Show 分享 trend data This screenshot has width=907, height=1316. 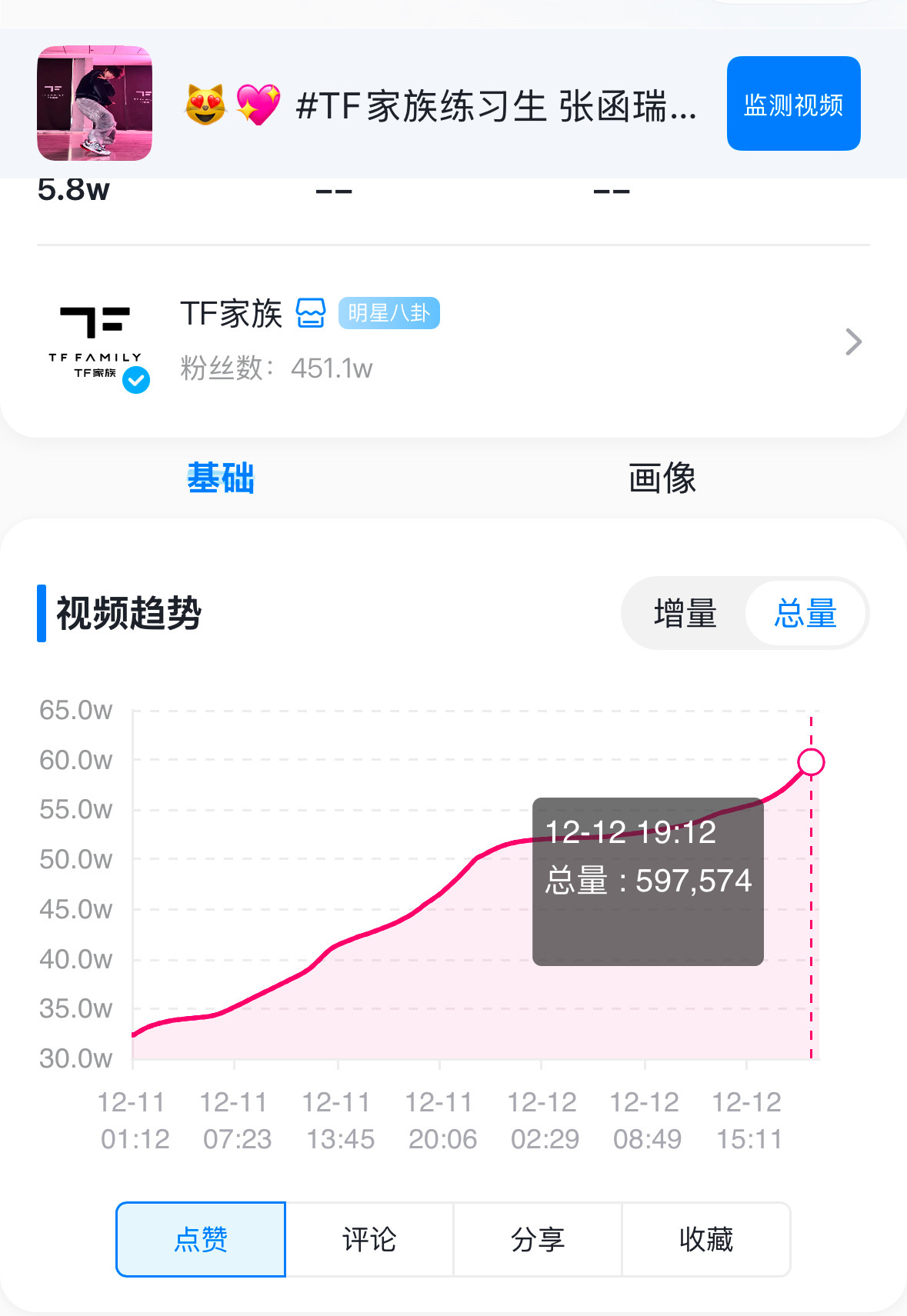point(538,1239)
